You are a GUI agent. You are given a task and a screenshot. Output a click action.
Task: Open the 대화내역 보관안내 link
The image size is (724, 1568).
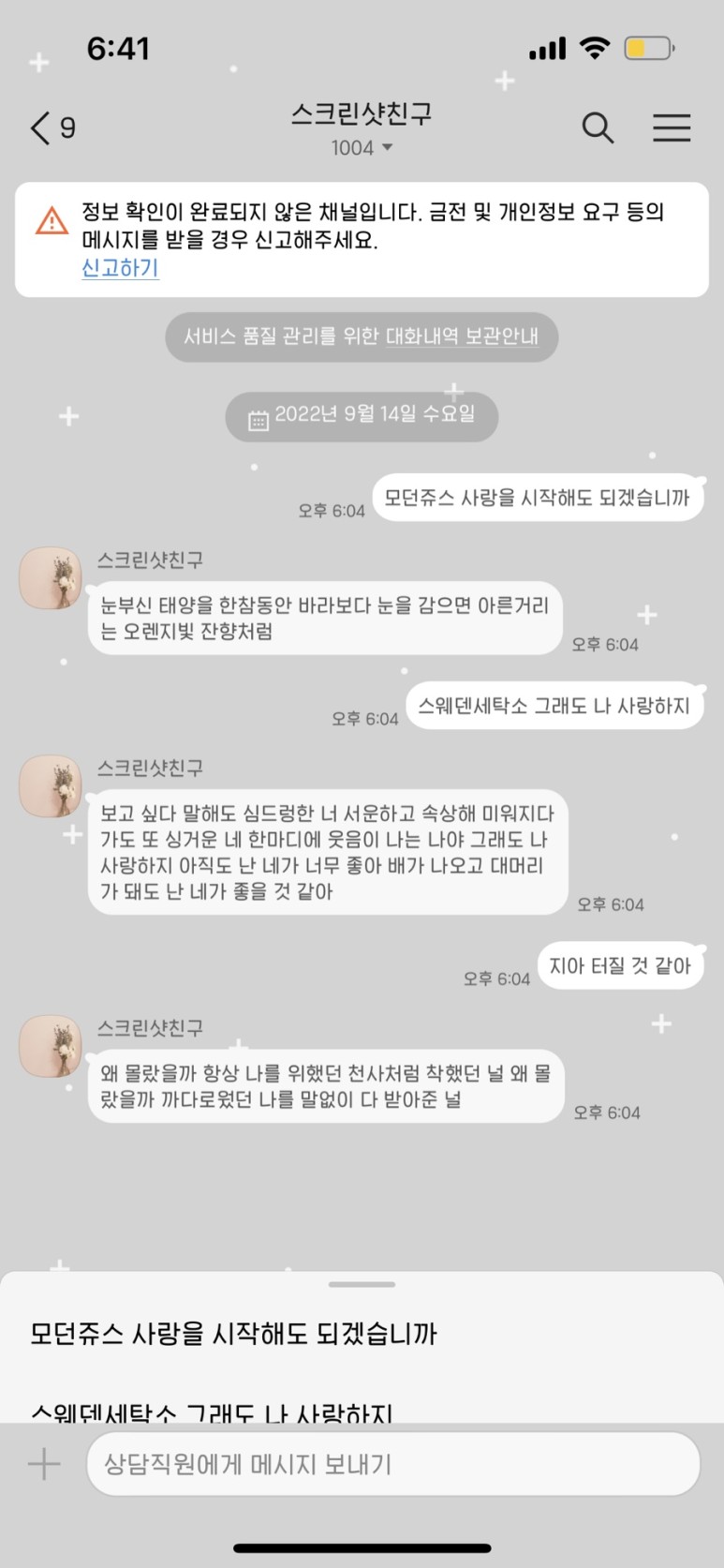[462, 336]
